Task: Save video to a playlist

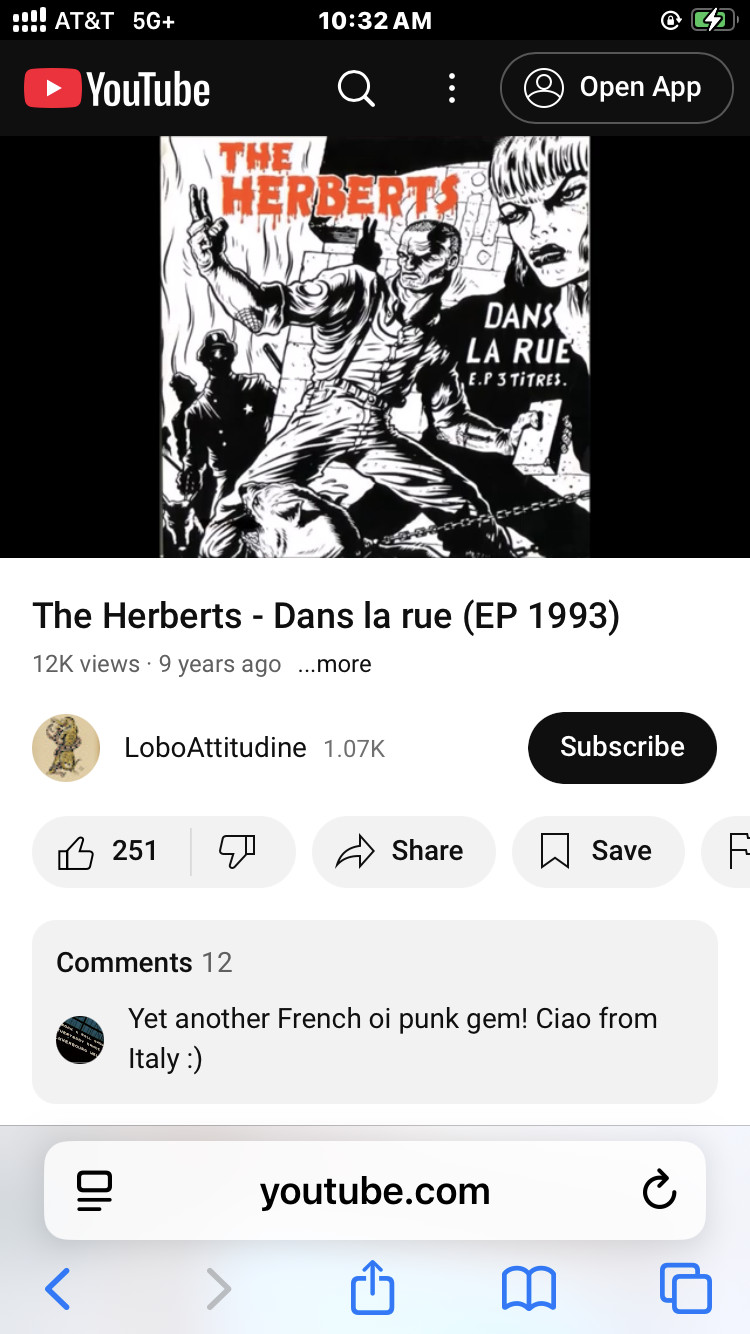Action: click(597, 851)
